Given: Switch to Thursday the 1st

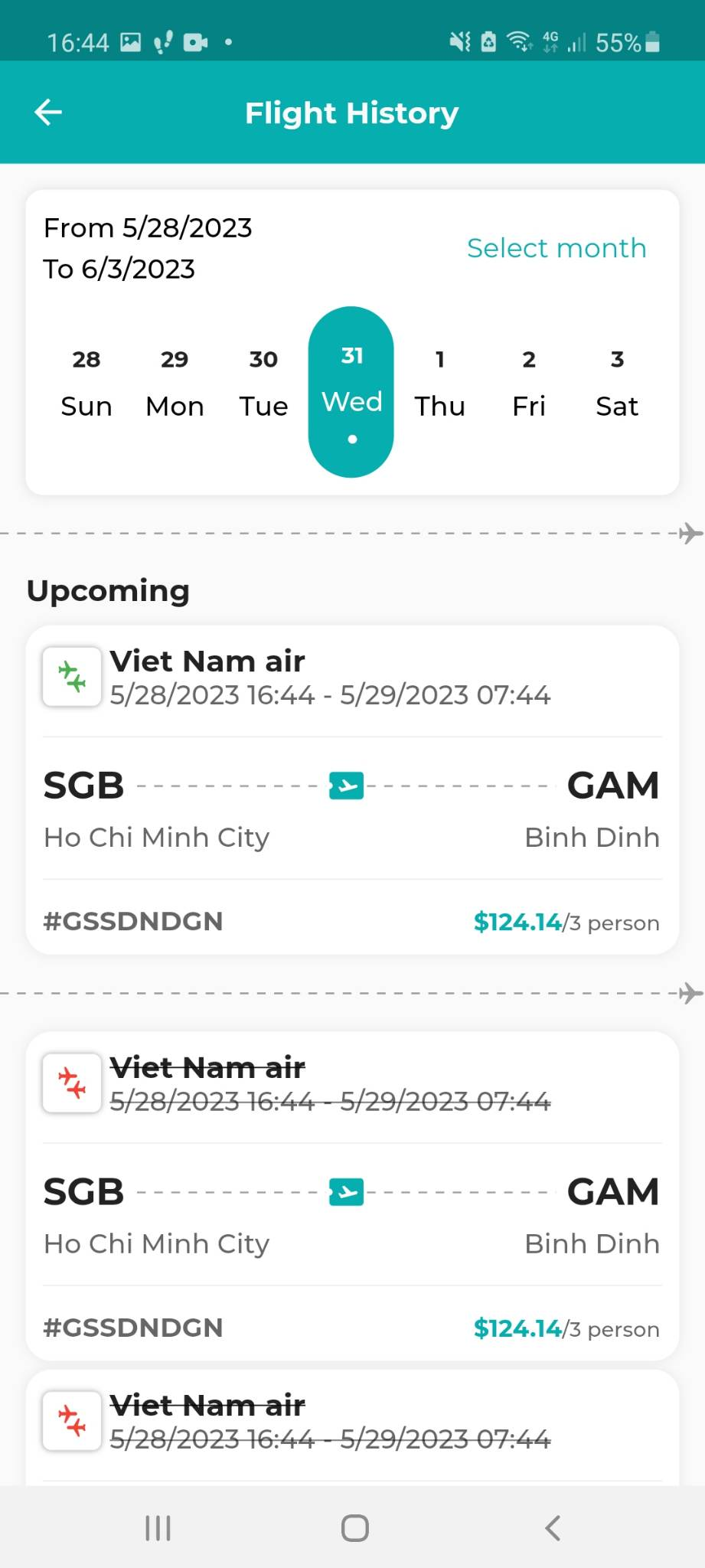Looking at the screenshot, I should (440, 384).
